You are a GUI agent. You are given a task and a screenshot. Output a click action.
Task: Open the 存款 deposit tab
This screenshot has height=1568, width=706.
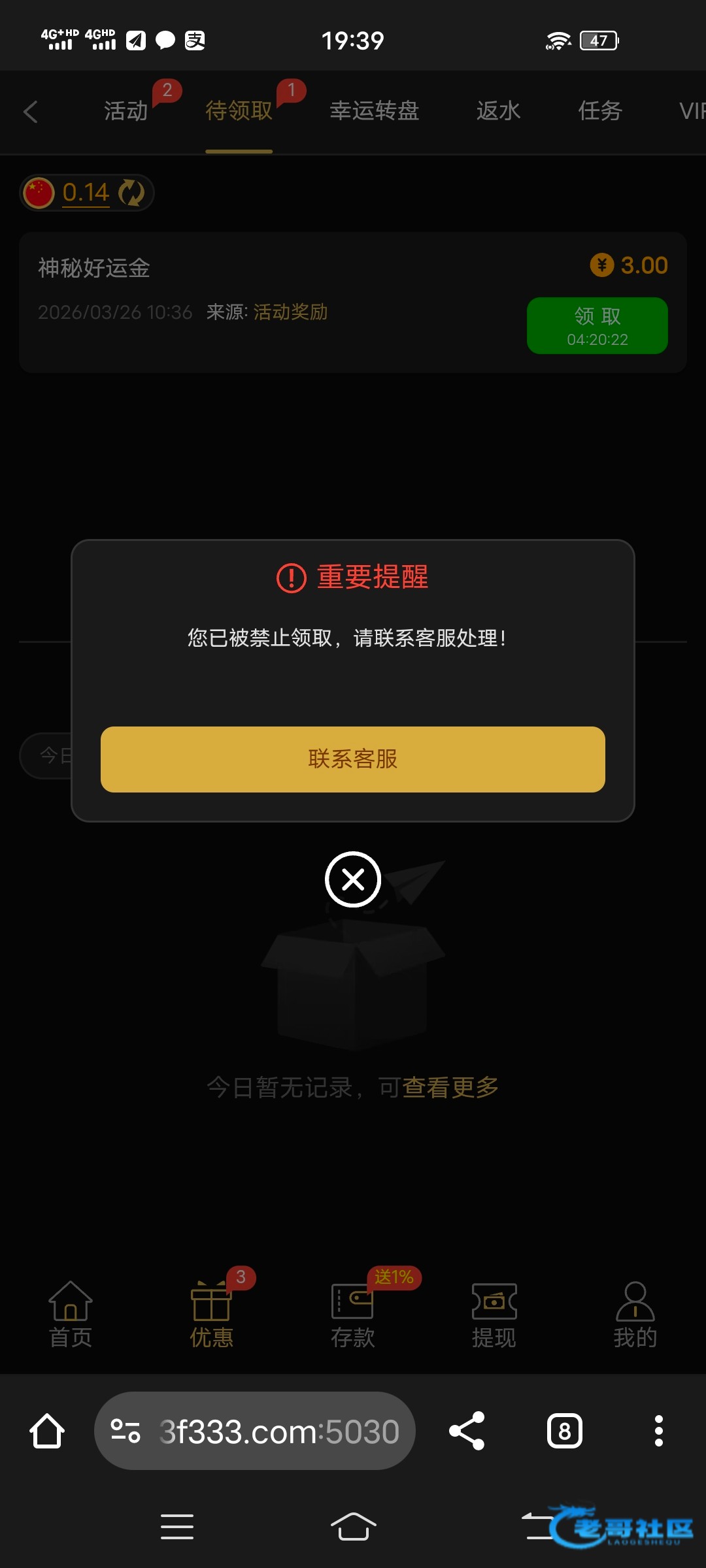[x=352, y=1315]
